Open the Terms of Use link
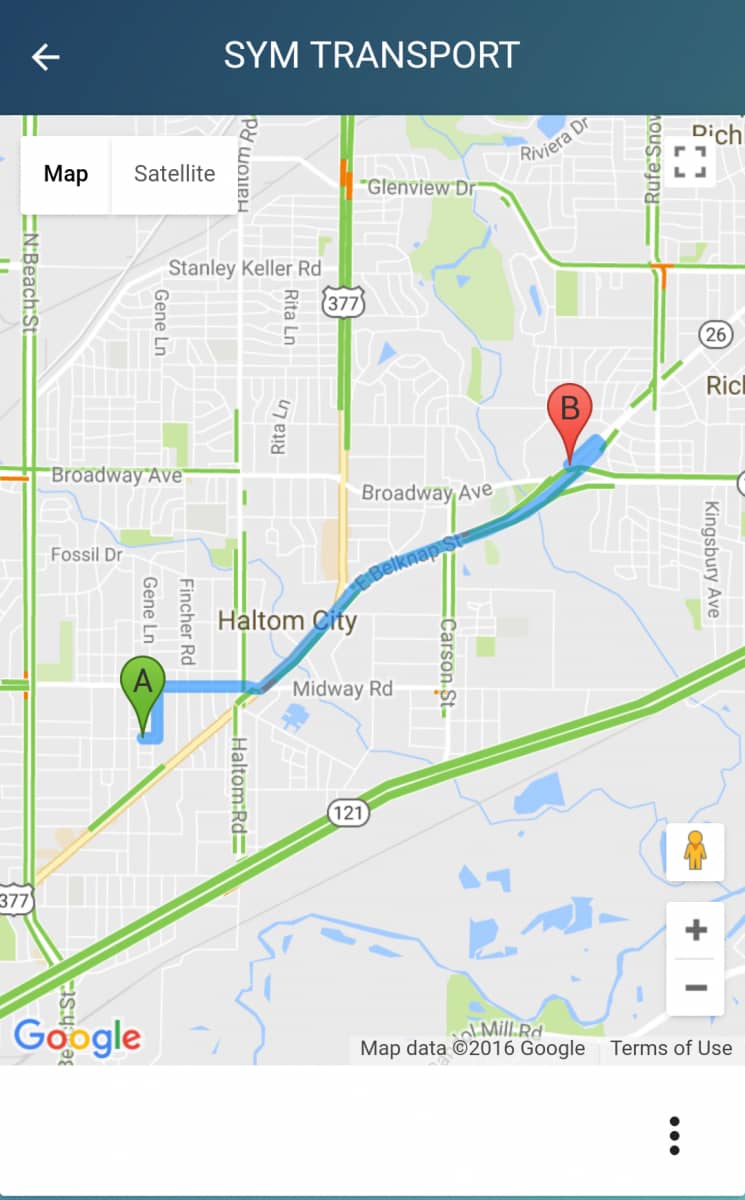 (x=671, y=1048)
